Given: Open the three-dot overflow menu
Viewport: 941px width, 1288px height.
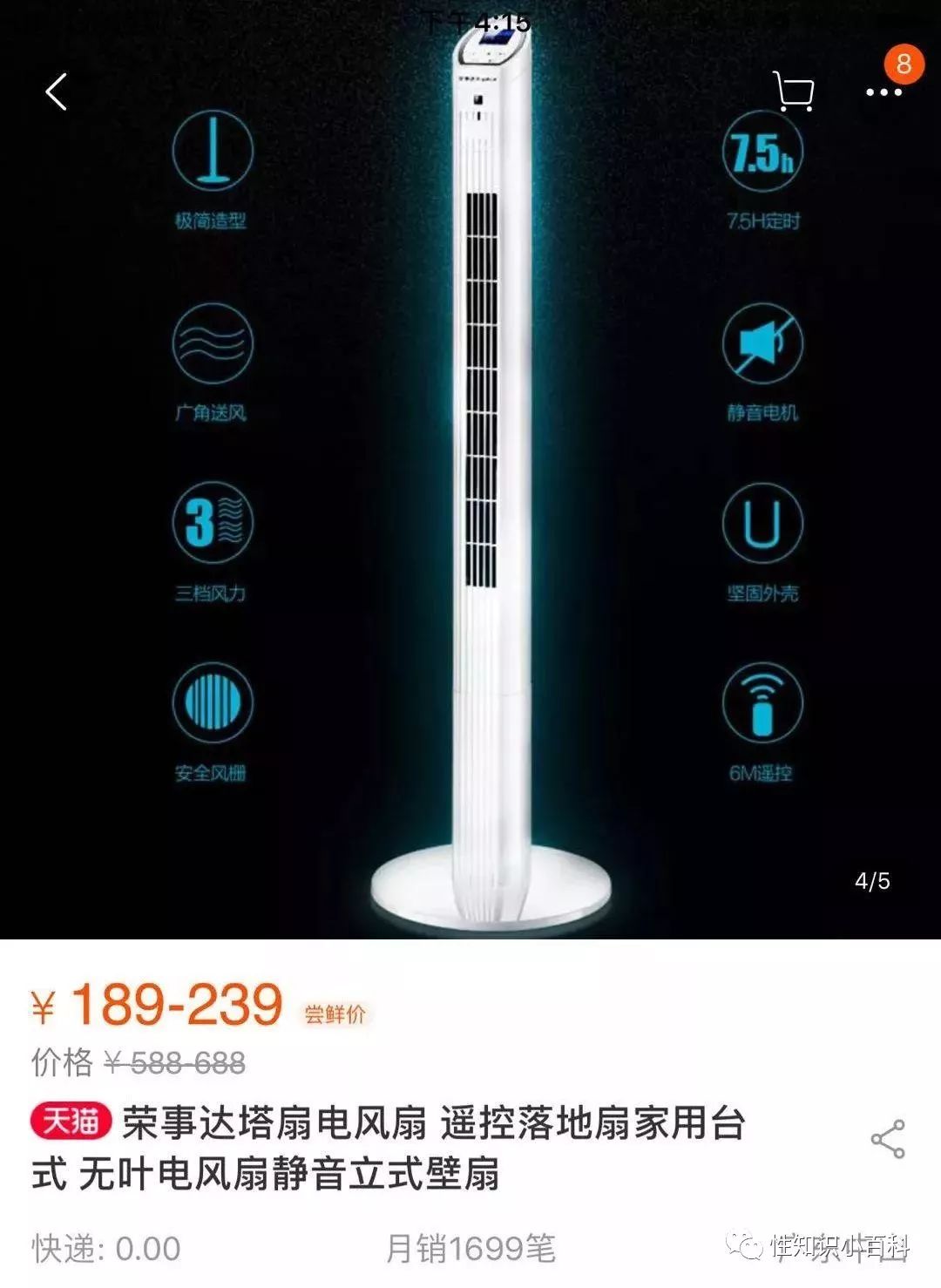Looking at the screenshot, I should click(883, 92).
